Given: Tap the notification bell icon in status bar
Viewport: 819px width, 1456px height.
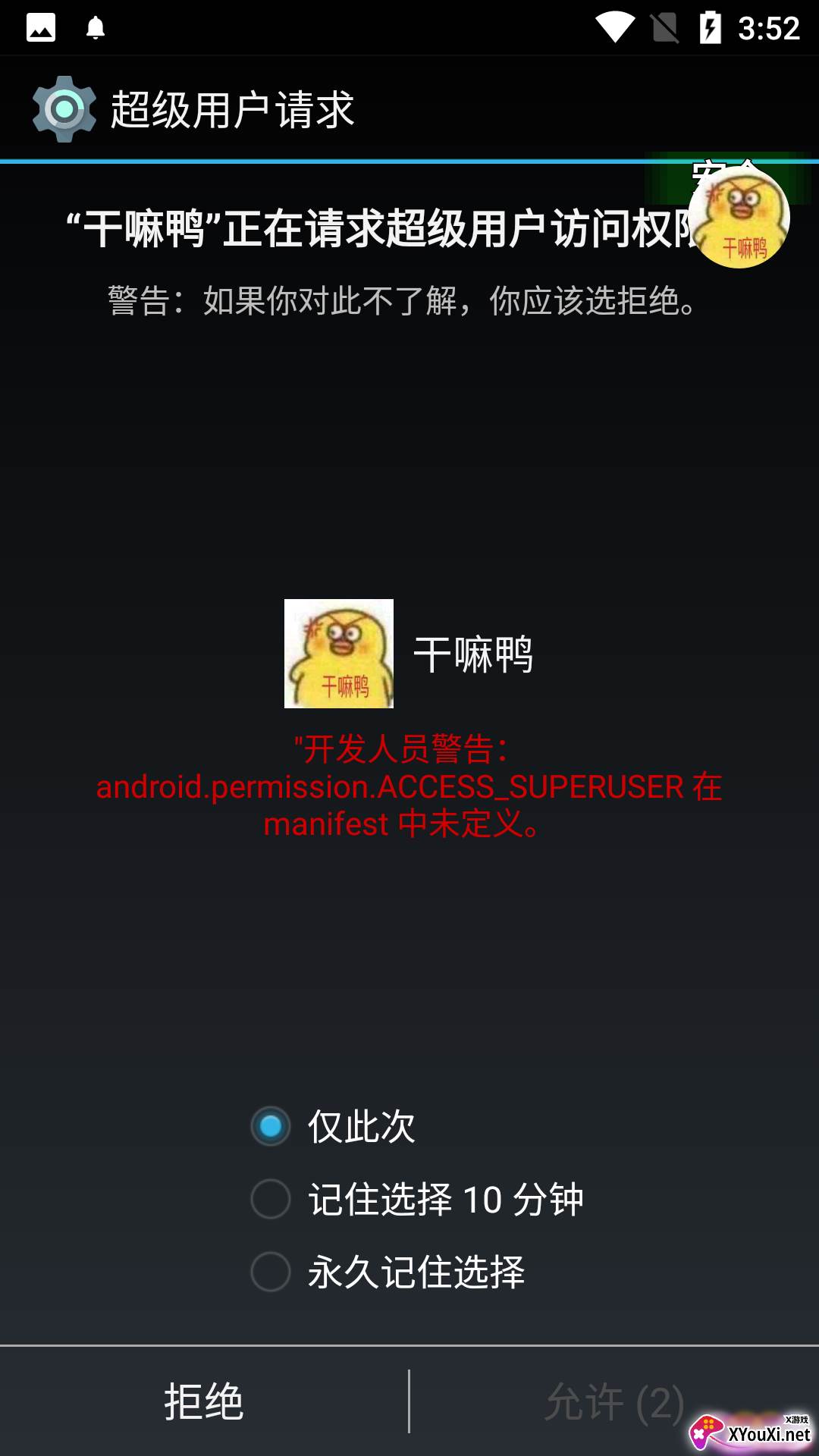Looking at the screenshot, I should [95, 27].
